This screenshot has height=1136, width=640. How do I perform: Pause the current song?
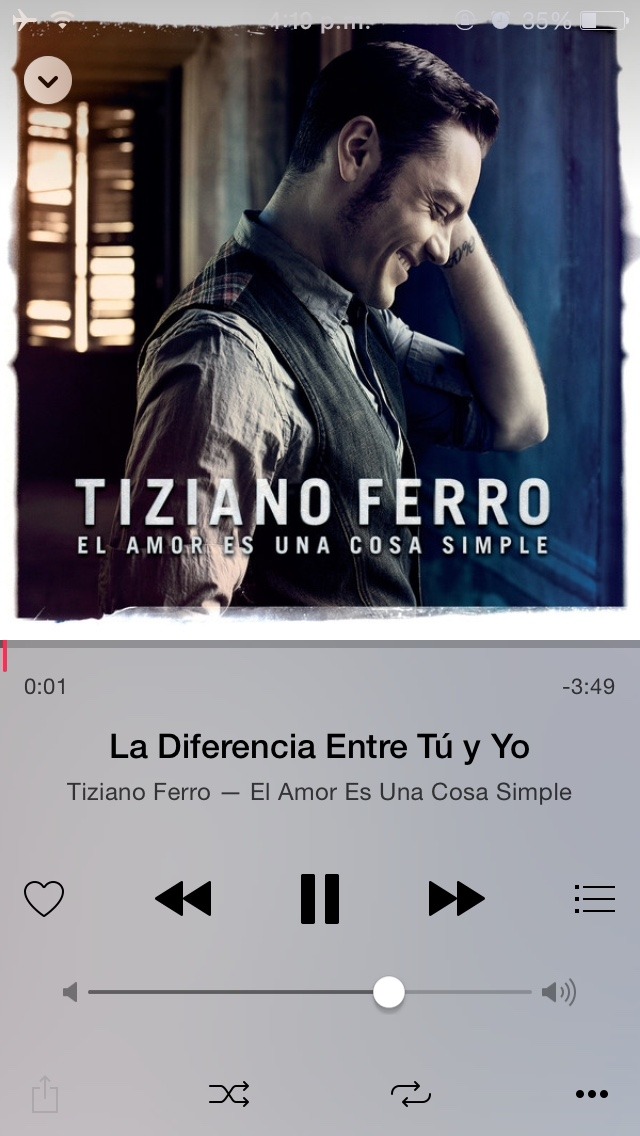click(x=320, y=898)
